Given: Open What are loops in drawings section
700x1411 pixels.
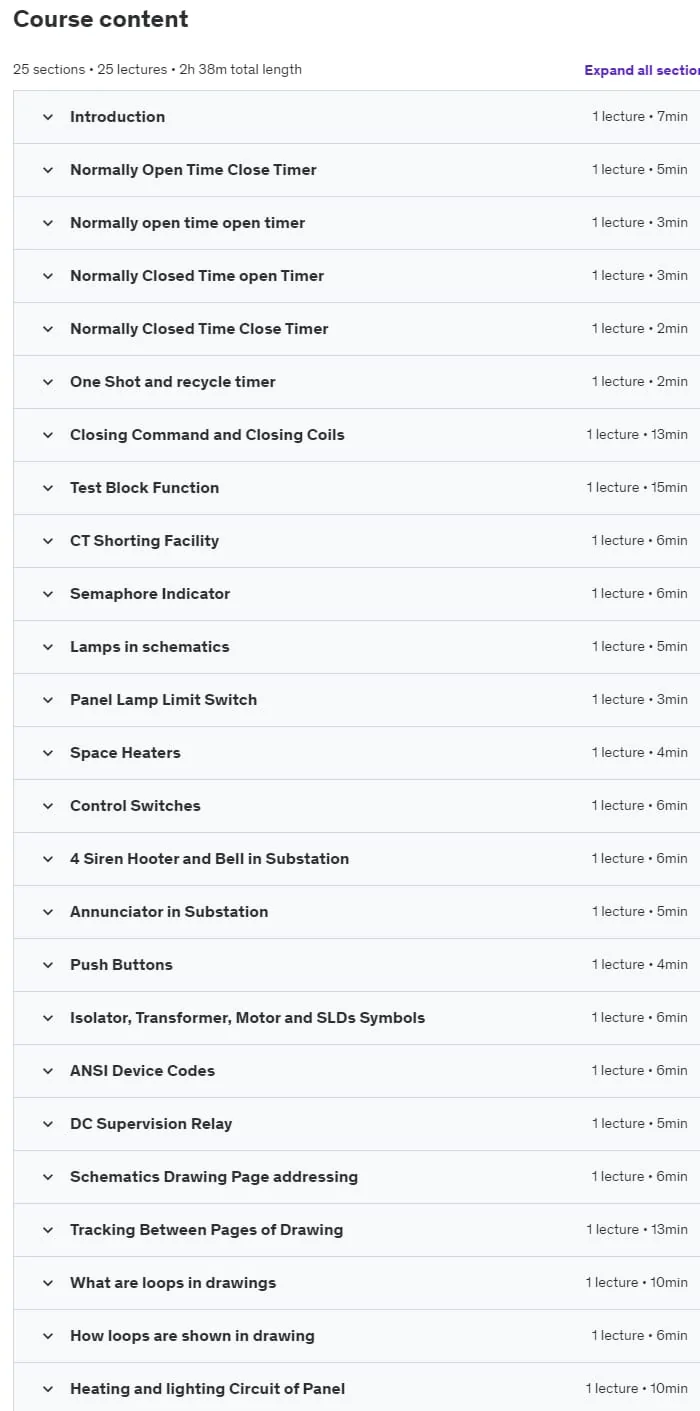Looking at the screenshot, I should pyautogui.click(x=357, y=1283).
